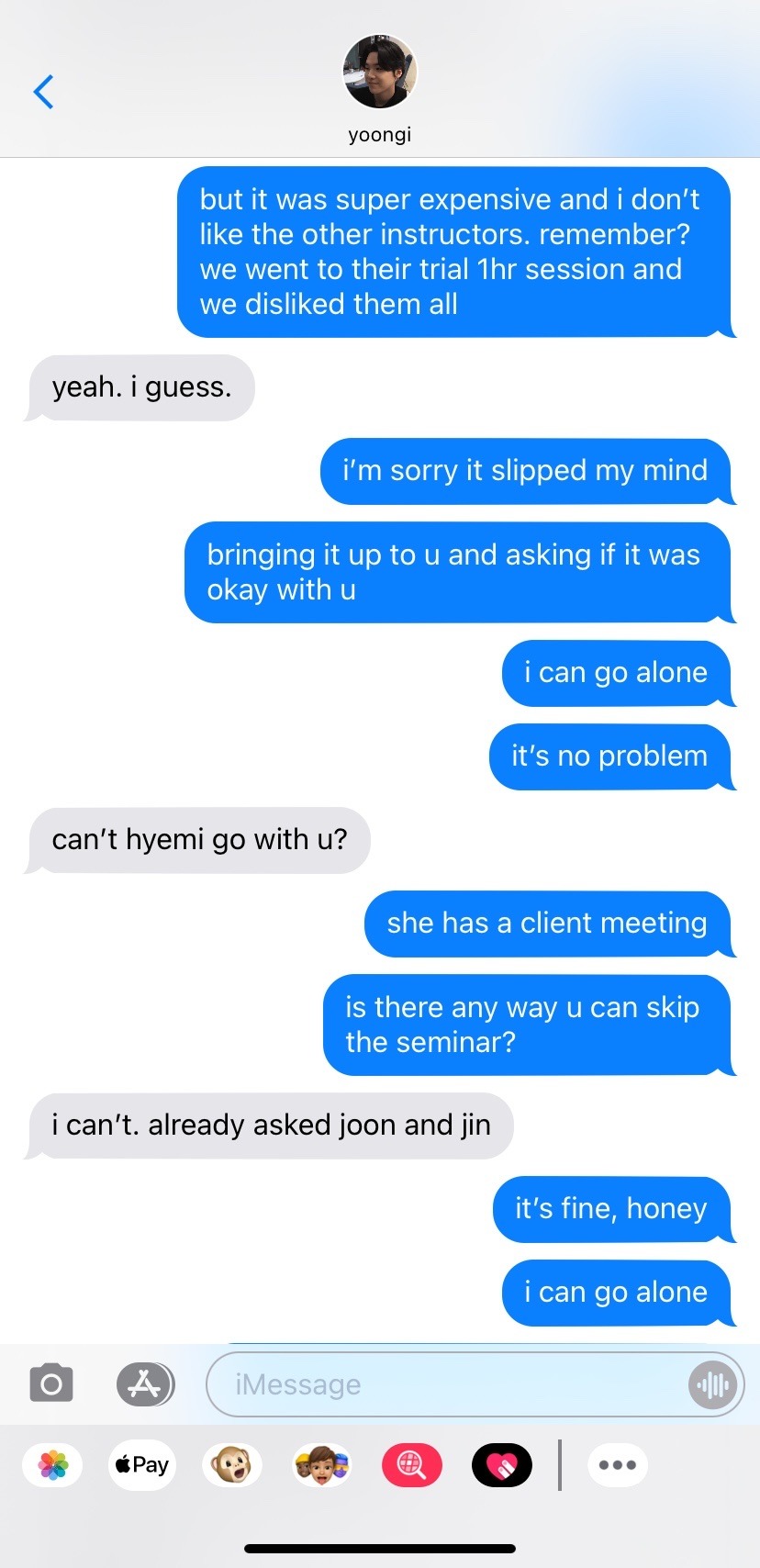Open the #images search app
This screenshot has height=1568, width=760.
point(411,1464)
